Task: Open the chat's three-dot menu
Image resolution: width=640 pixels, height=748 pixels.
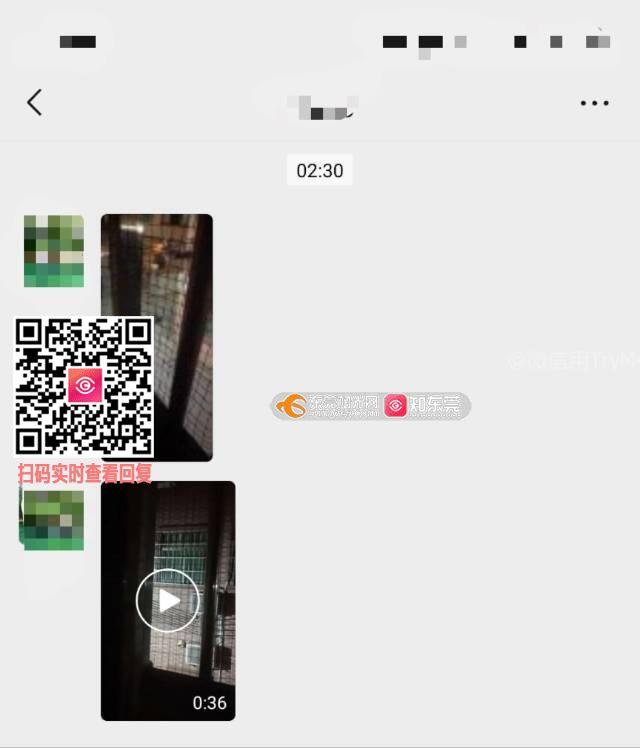Action: [594, 103]
